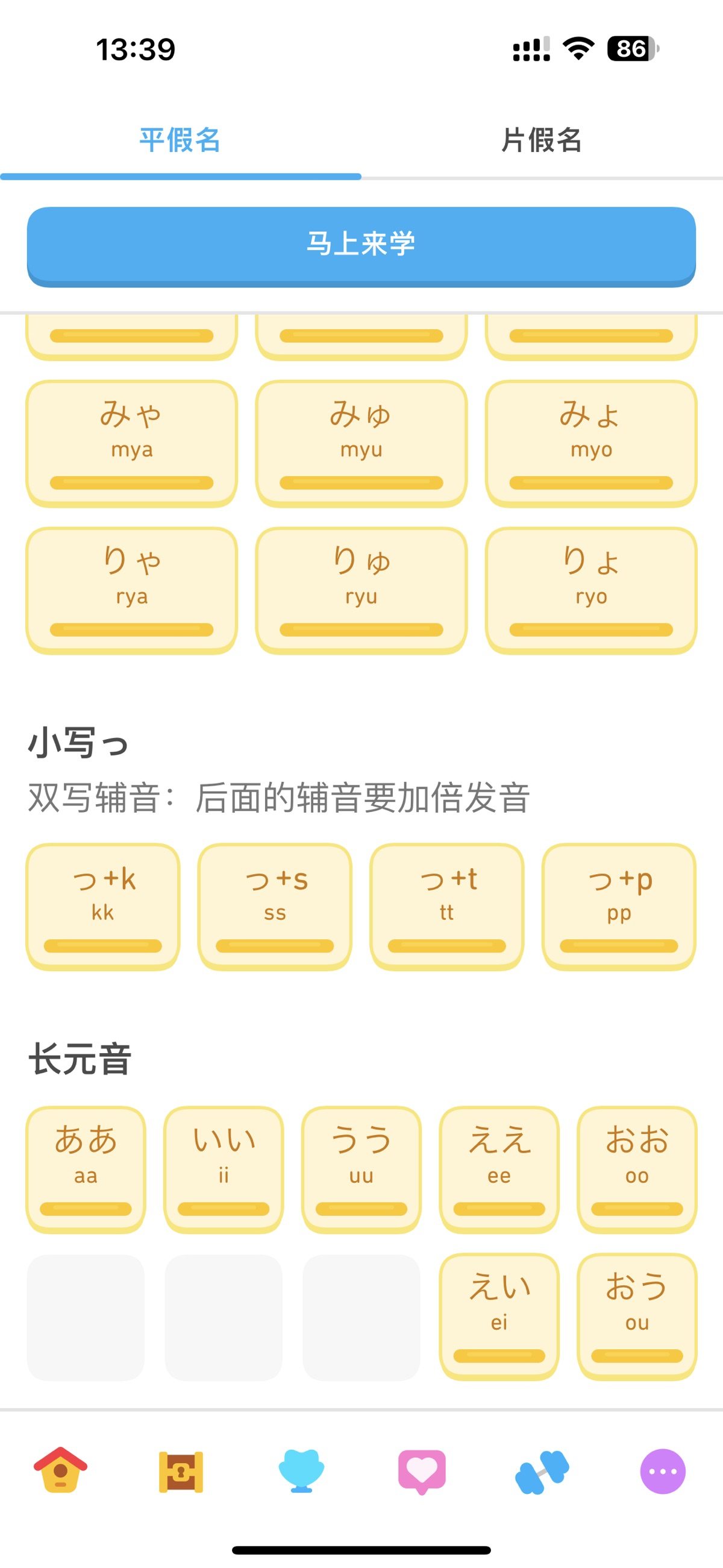
Task: Switch to the 片假名 tab
Action: click(542, 140)
